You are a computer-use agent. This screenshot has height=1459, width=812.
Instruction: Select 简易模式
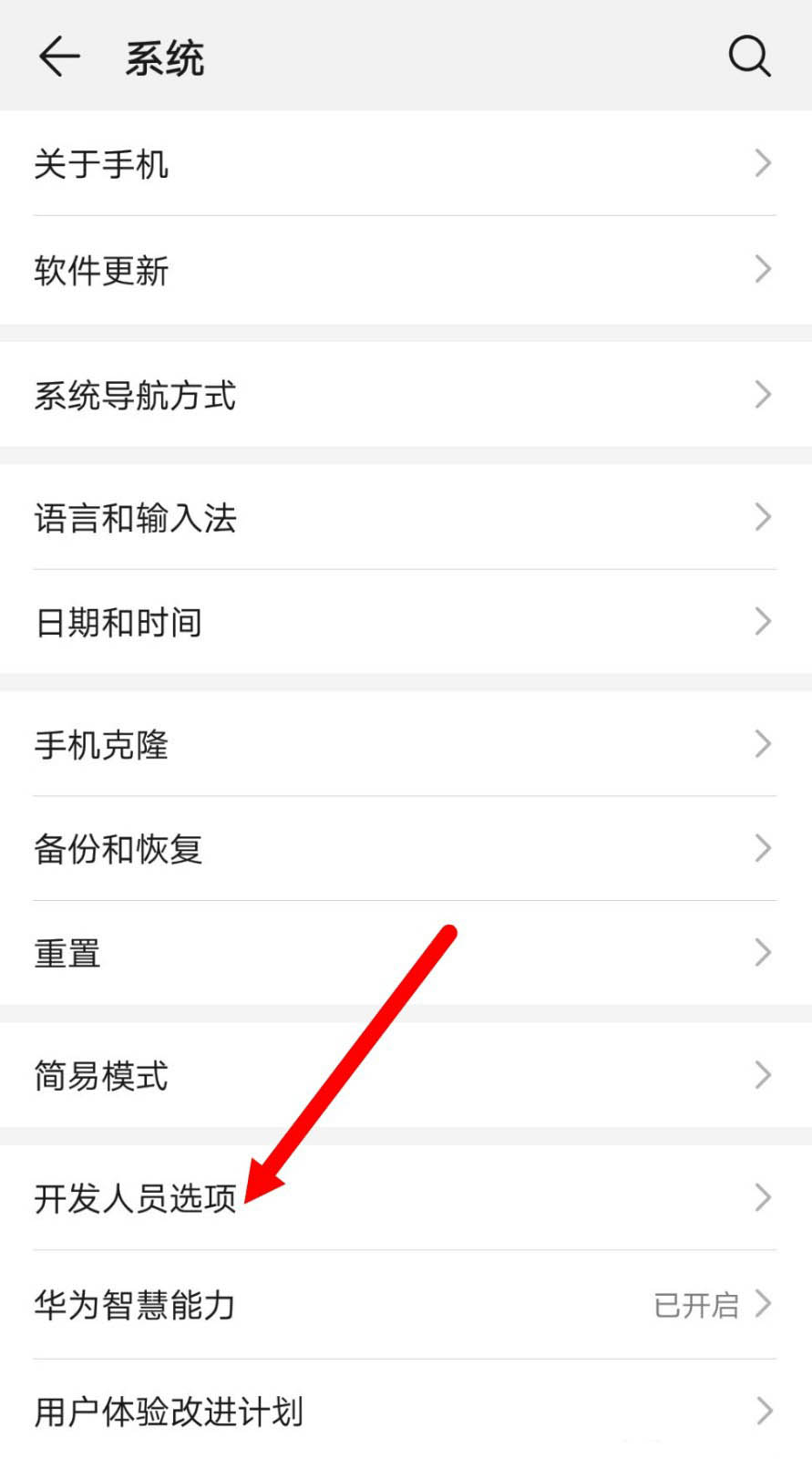406,1075
